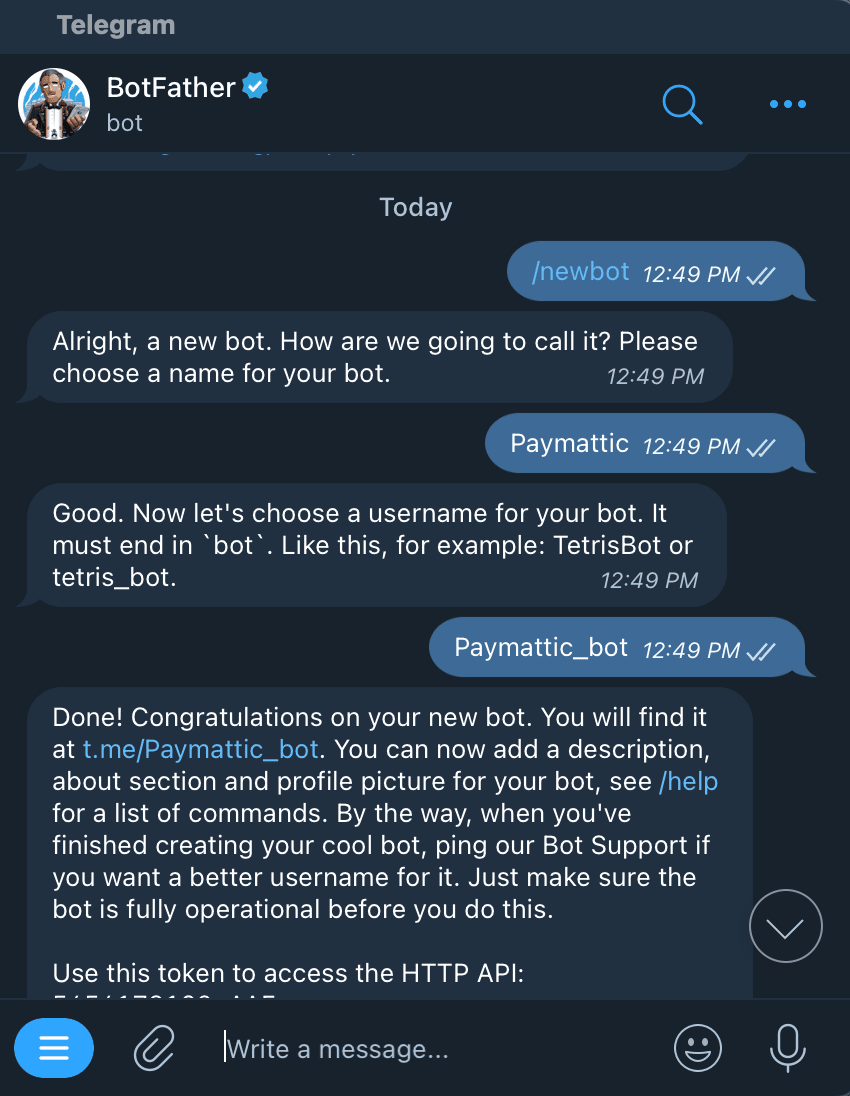This screenshot has width=850, height=1096.
Task: Open the t.me/Paymattic_bot link
Action: coord(200,749)
